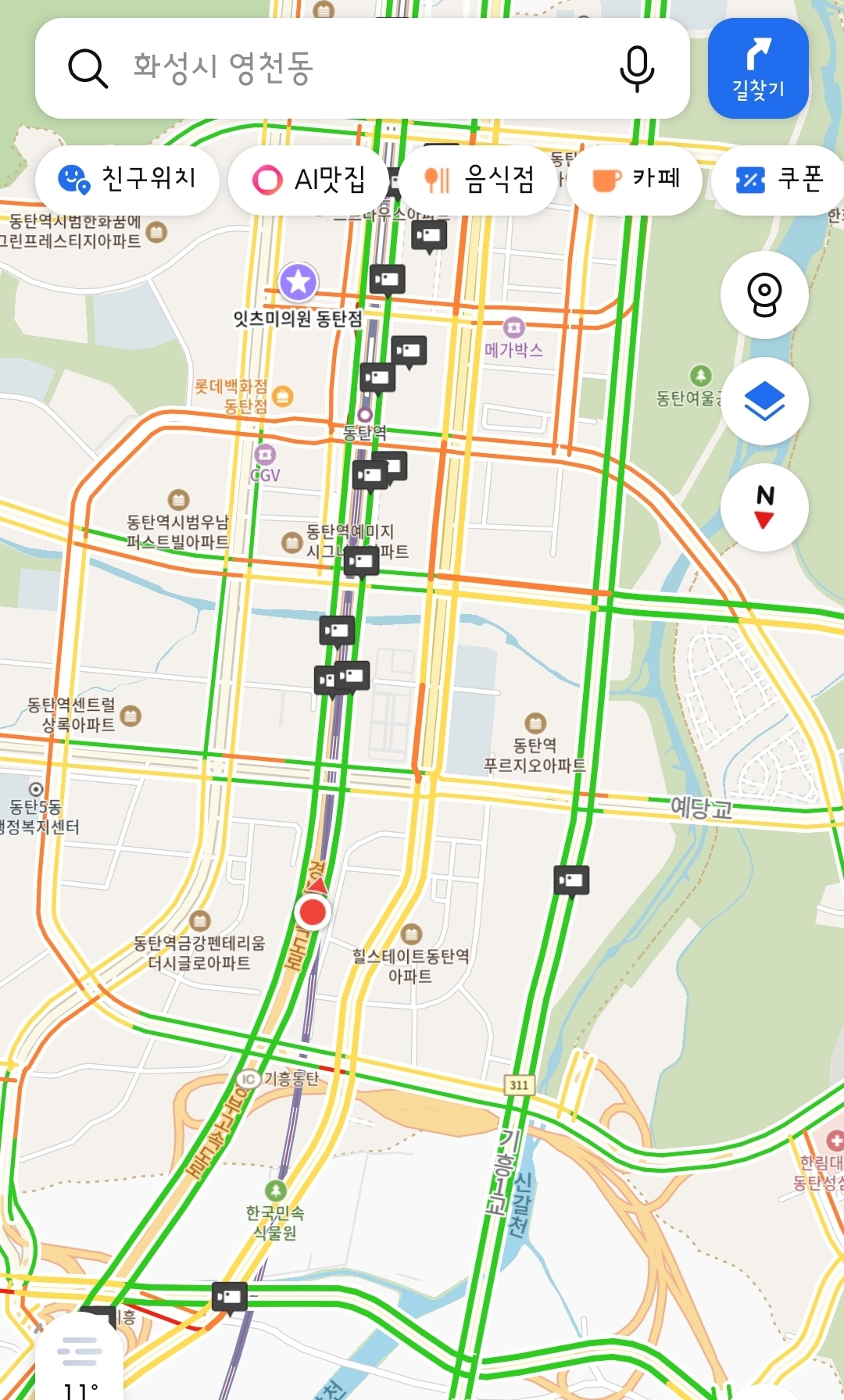The height and width of the screenshot is (1400, 844).
Task: Select the AI맛집 chip
Action: click(x=309, y=180)
